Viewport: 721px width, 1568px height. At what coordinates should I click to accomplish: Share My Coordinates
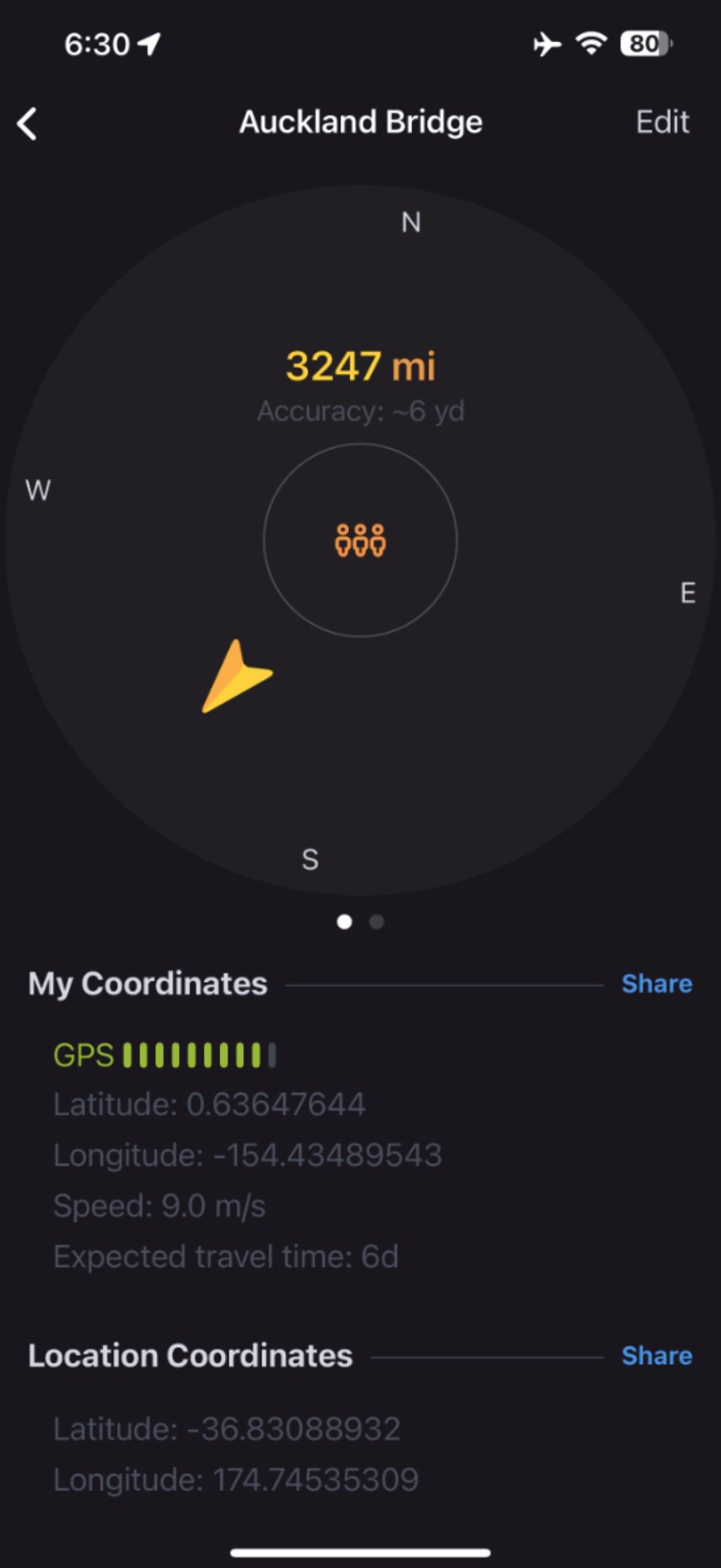657,984
